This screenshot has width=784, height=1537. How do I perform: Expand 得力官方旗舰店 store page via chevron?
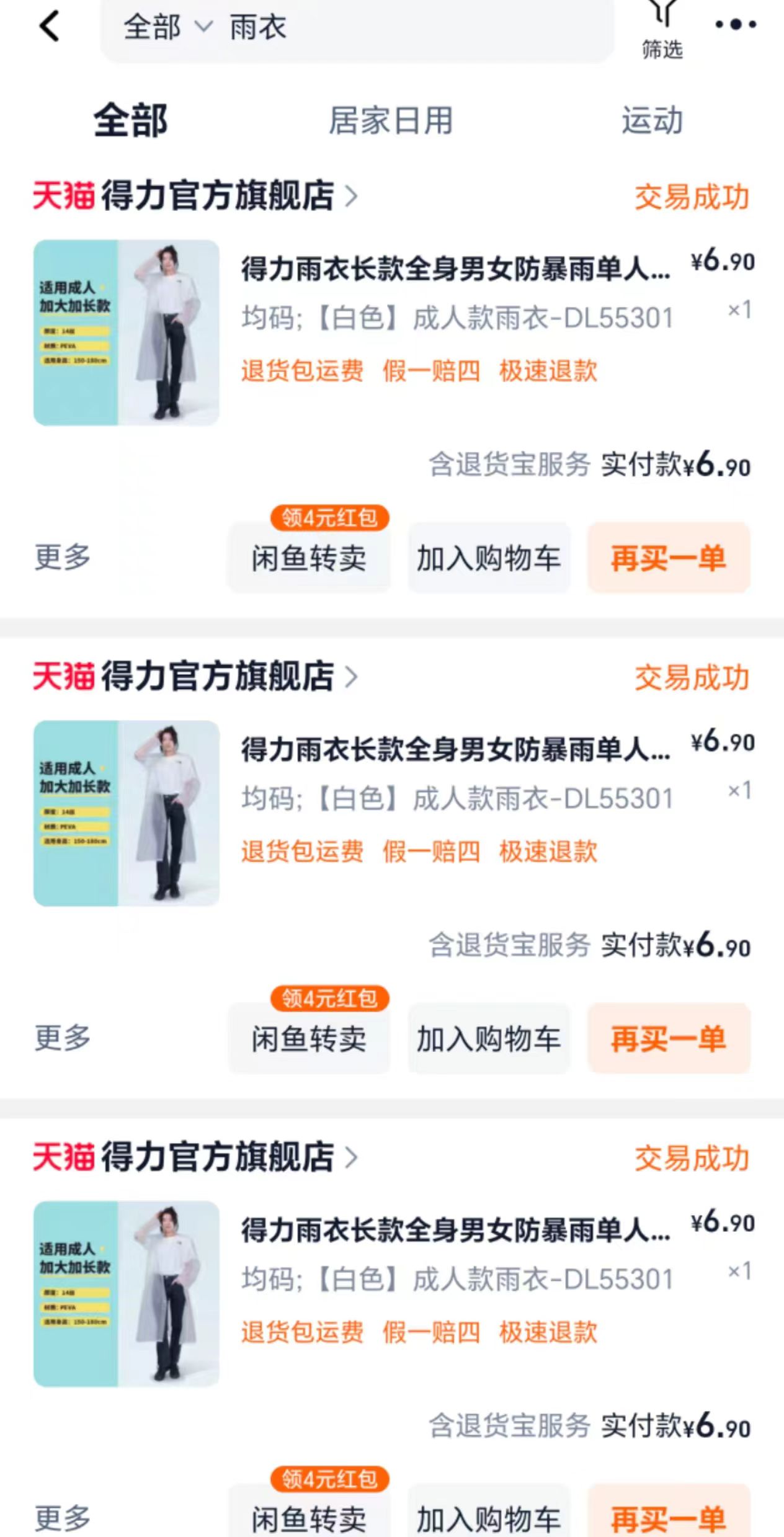click(x=354, y=195)
